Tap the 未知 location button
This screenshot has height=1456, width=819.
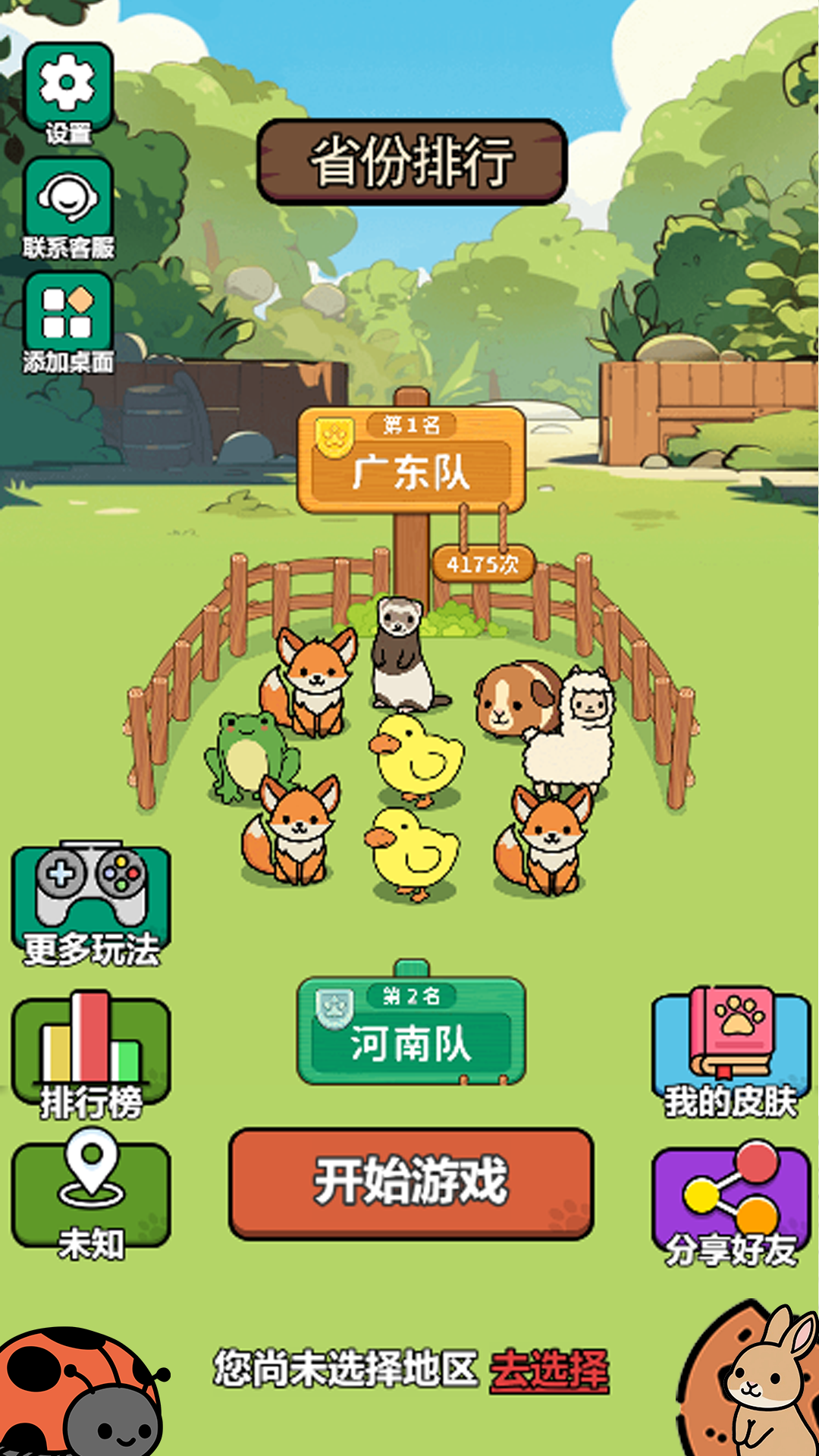click(x=91, y=1194)
